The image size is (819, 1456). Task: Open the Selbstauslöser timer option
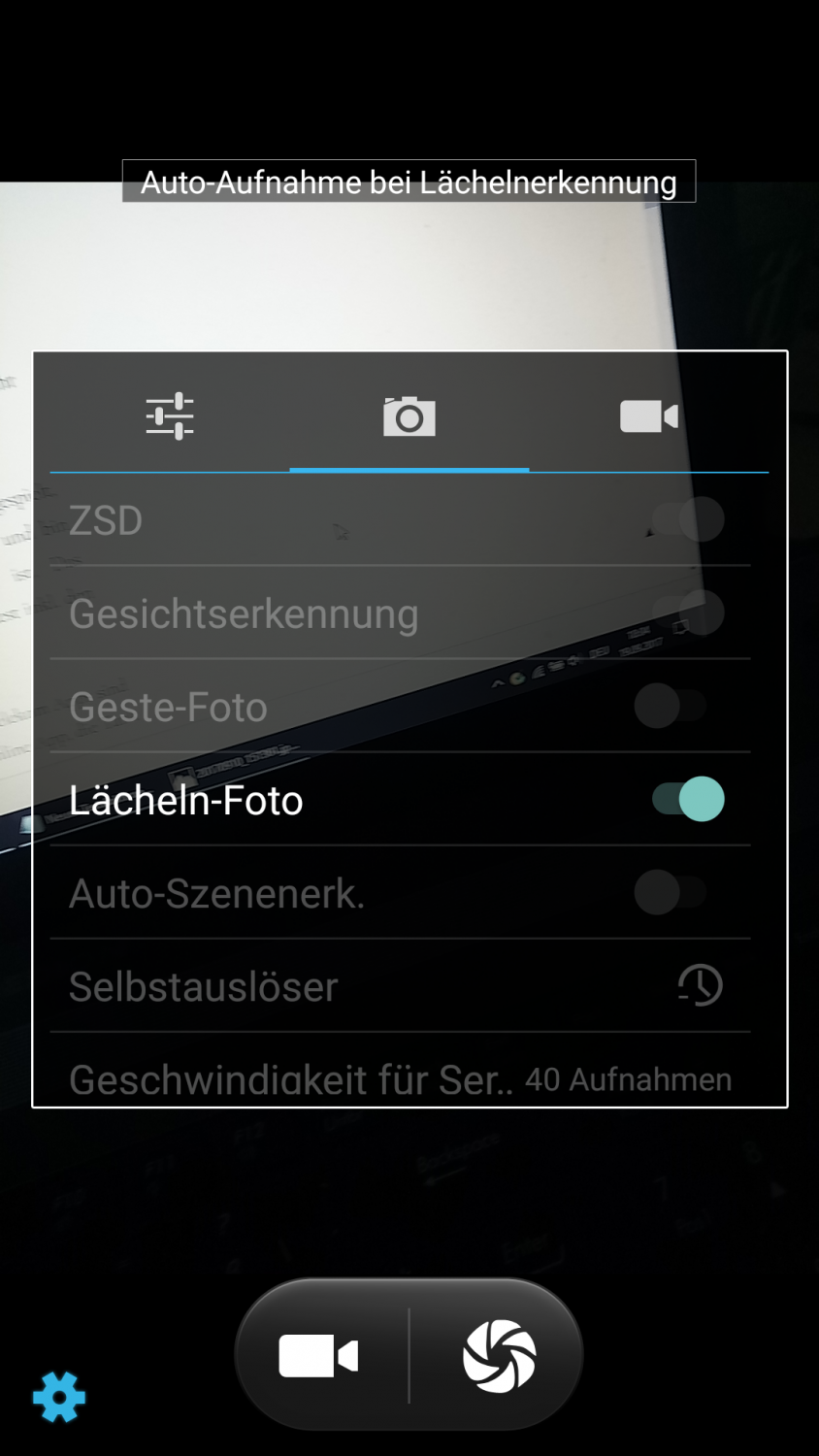click(699, 986)
